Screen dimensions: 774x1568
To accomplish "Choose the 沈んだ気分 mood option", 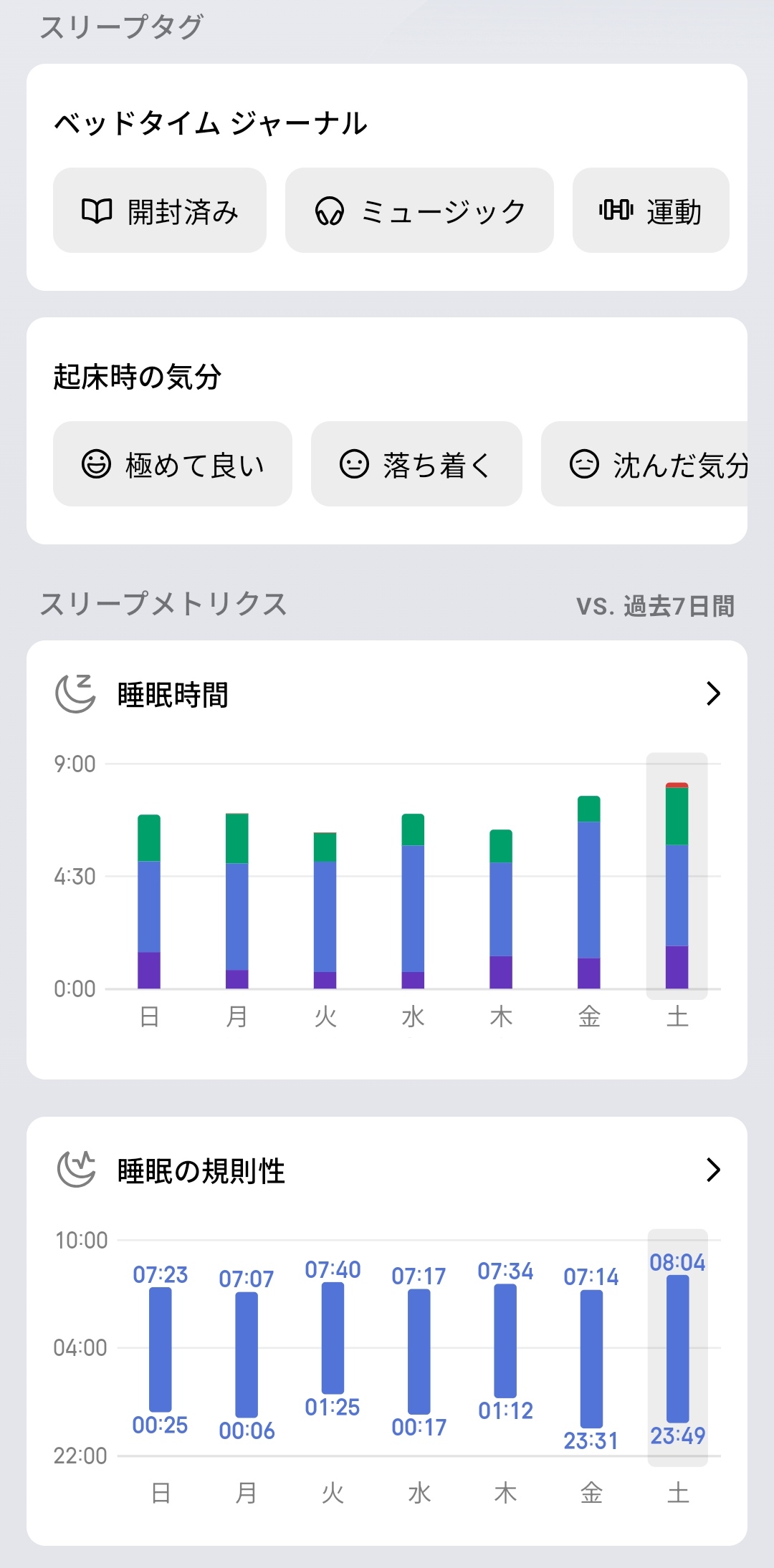I will pos(644,464).
